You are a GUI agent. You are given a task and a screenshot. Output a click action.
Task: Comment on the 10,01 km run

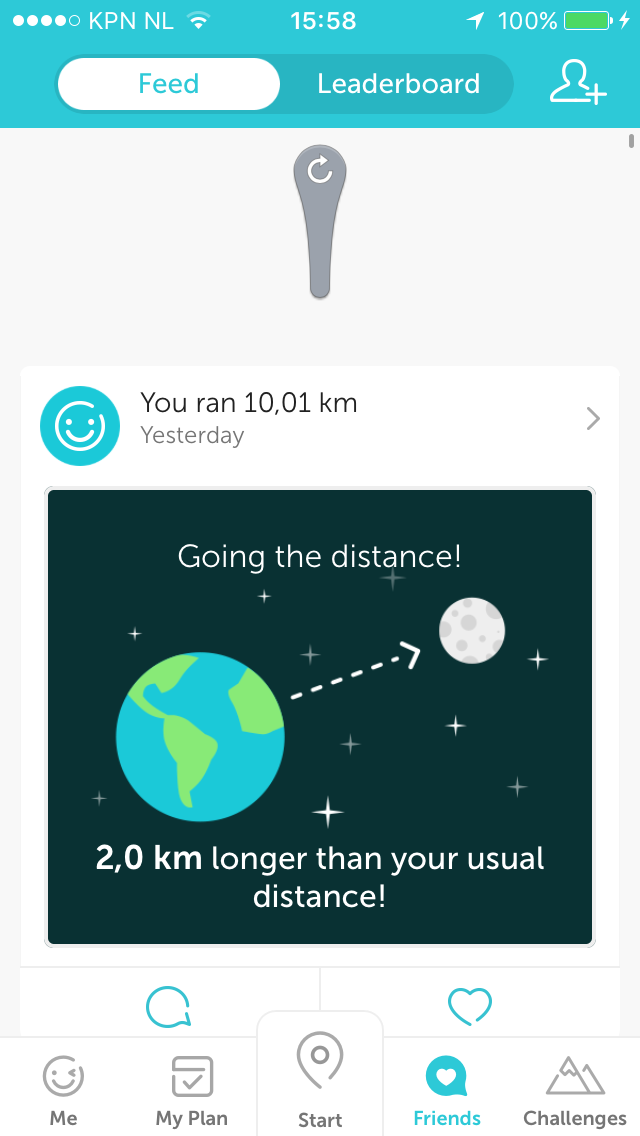[x=168, y=1005]
